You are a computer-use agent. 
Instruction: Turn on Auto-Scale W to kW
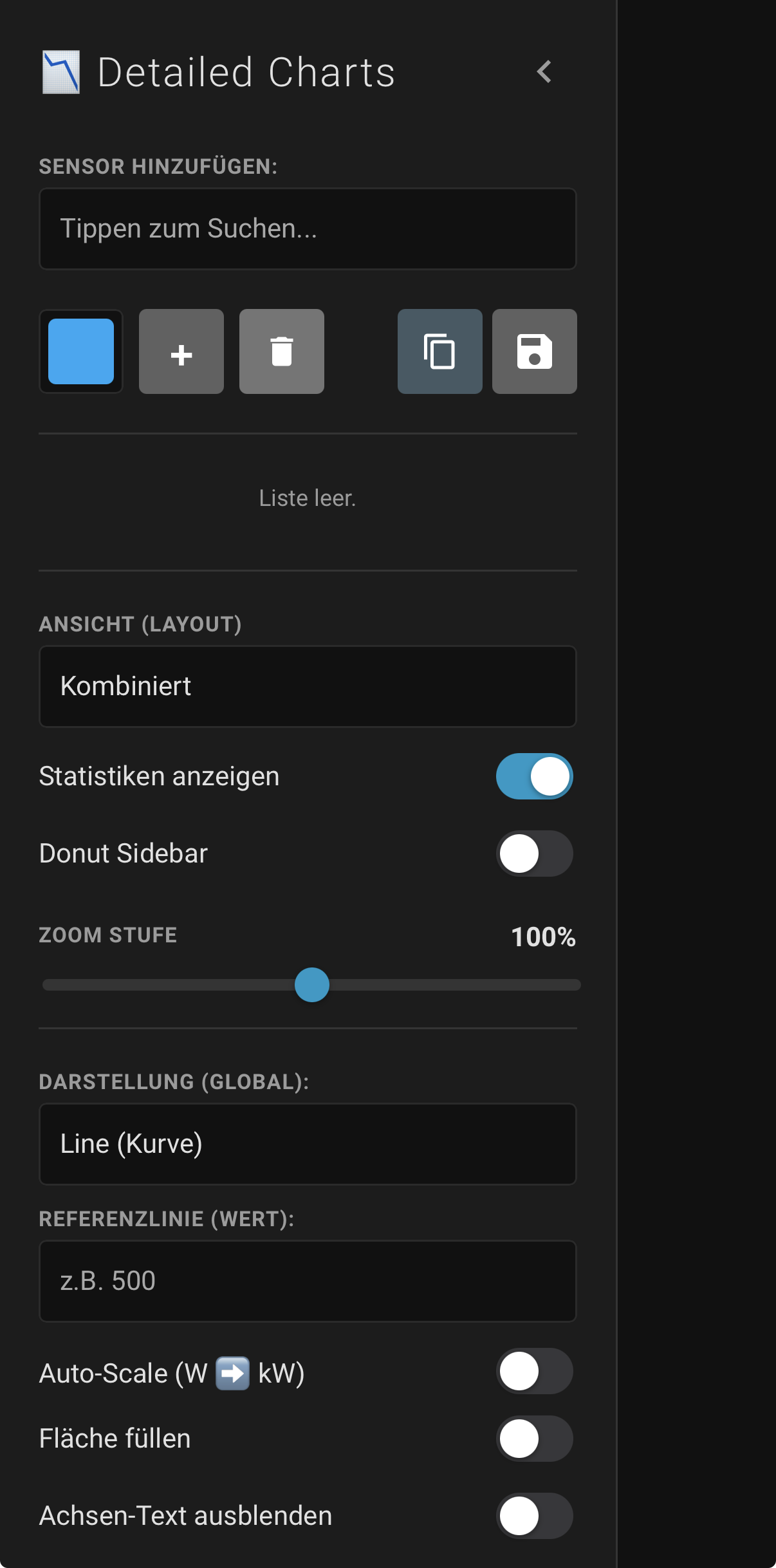(x=534, y=1371)
